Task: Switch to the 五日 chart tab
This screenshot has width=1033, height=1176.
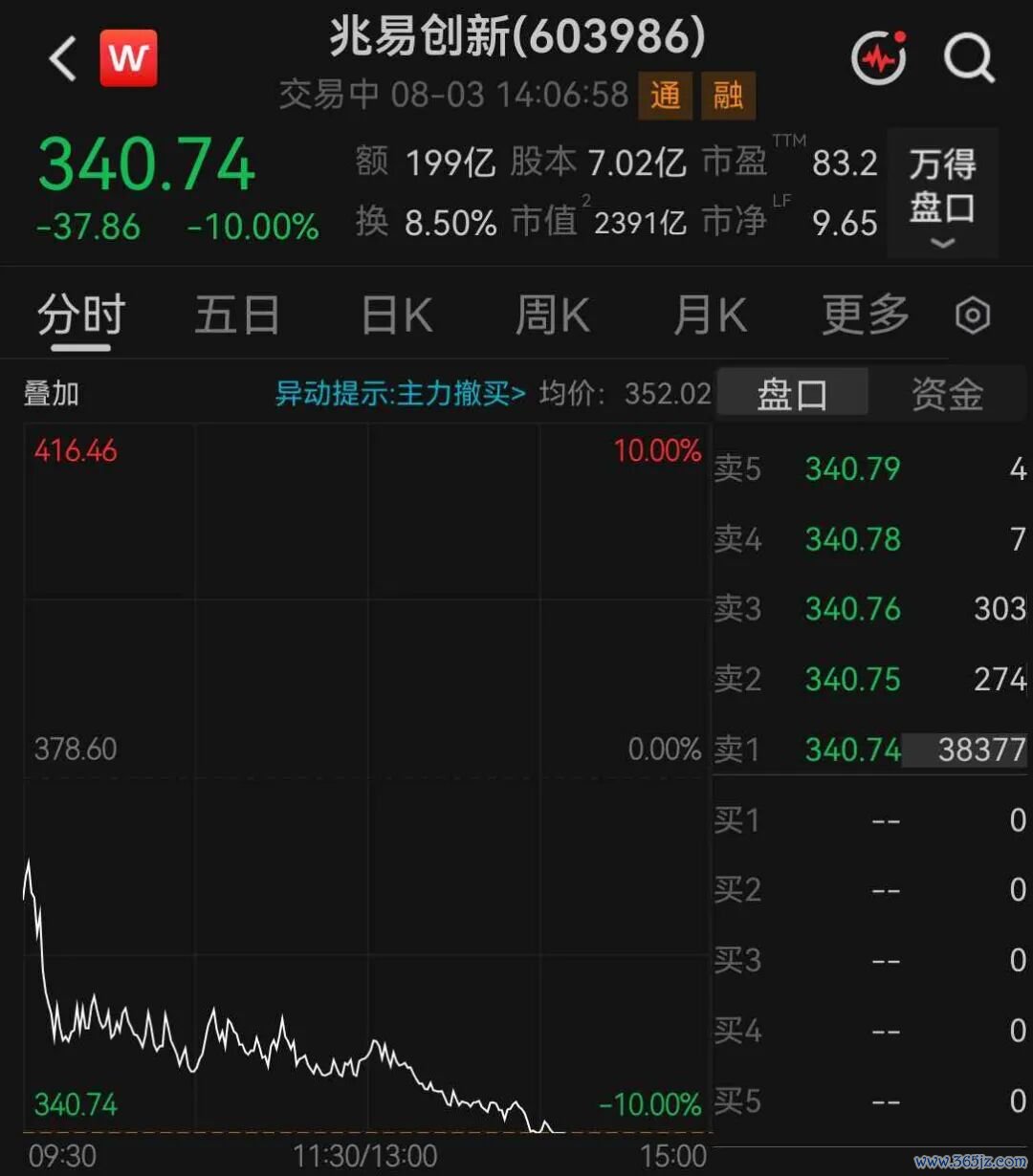Action: (237, 315)
